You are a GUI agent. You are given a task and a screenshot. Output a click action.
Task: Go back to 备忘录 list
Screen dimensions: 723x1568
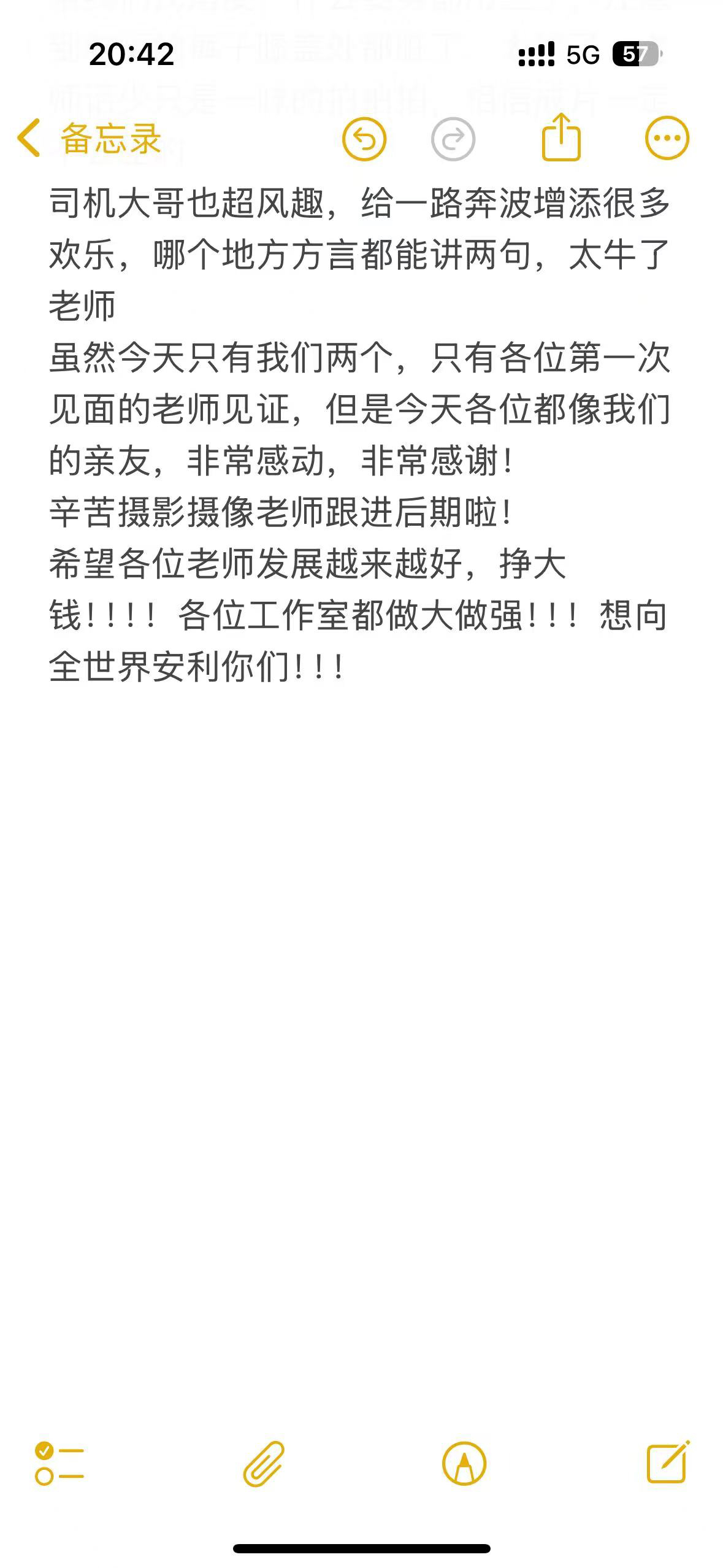(x=90, y=138)
